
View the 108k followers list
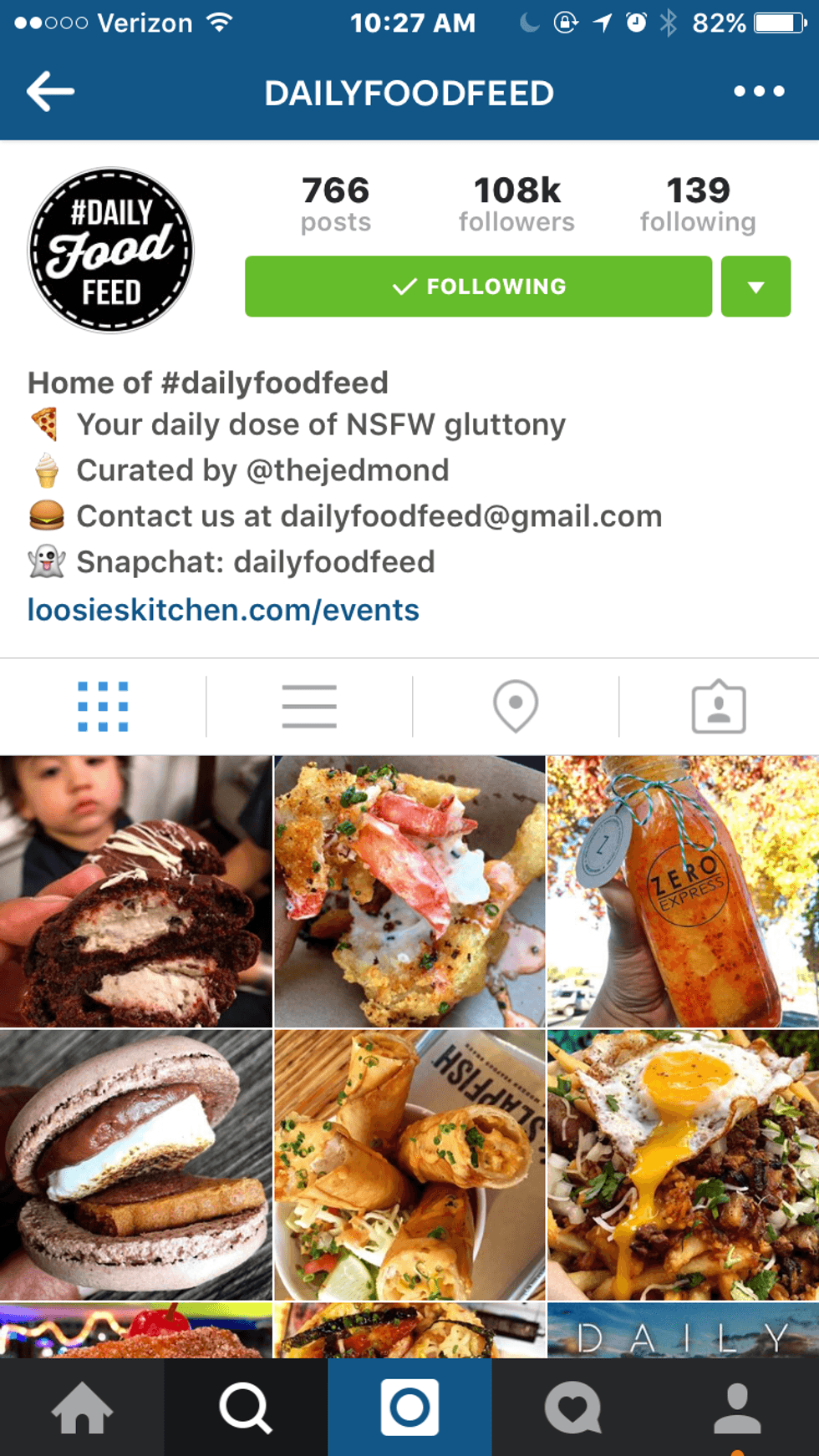pyautogui.click(x=516, y=204)
